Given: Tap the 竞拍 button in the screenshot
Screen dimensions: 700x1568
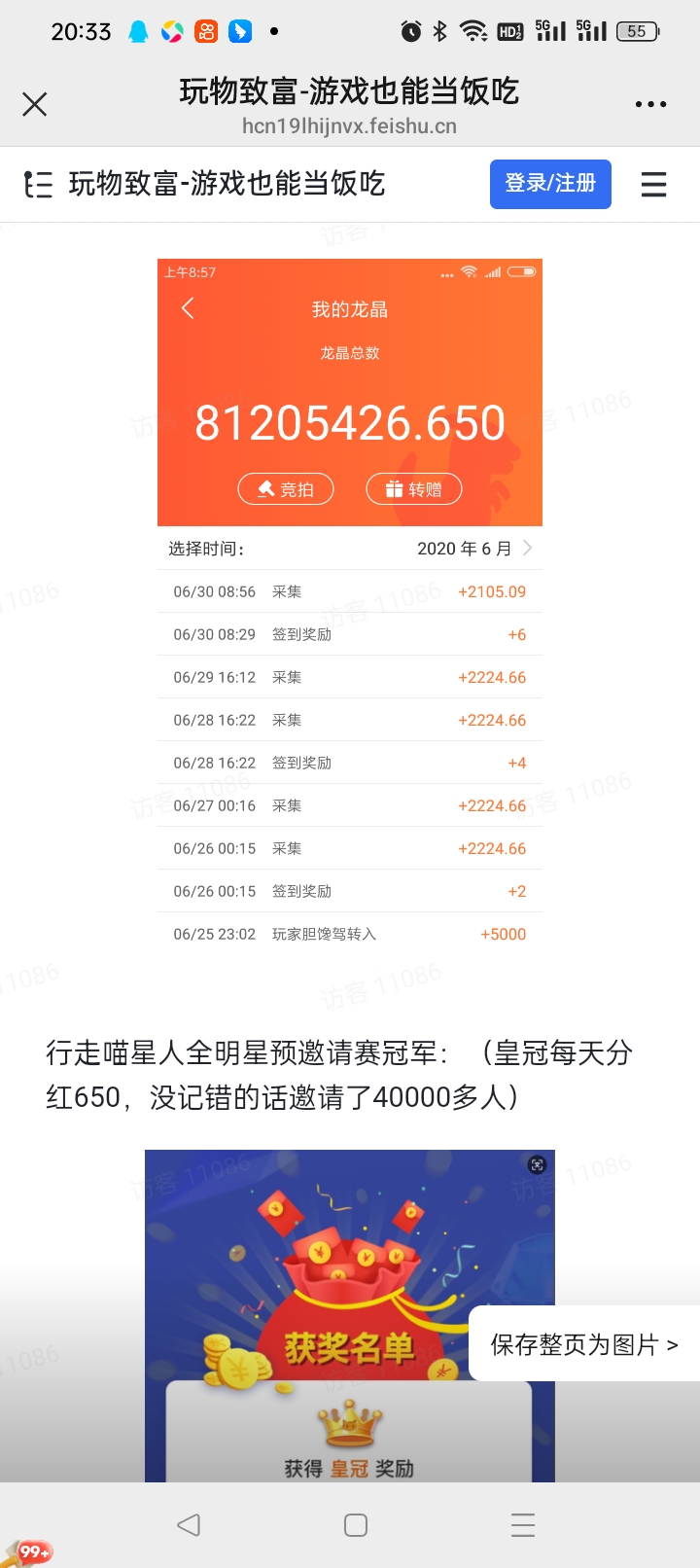Looking at the screenshot, I should (x=286, y=489).
